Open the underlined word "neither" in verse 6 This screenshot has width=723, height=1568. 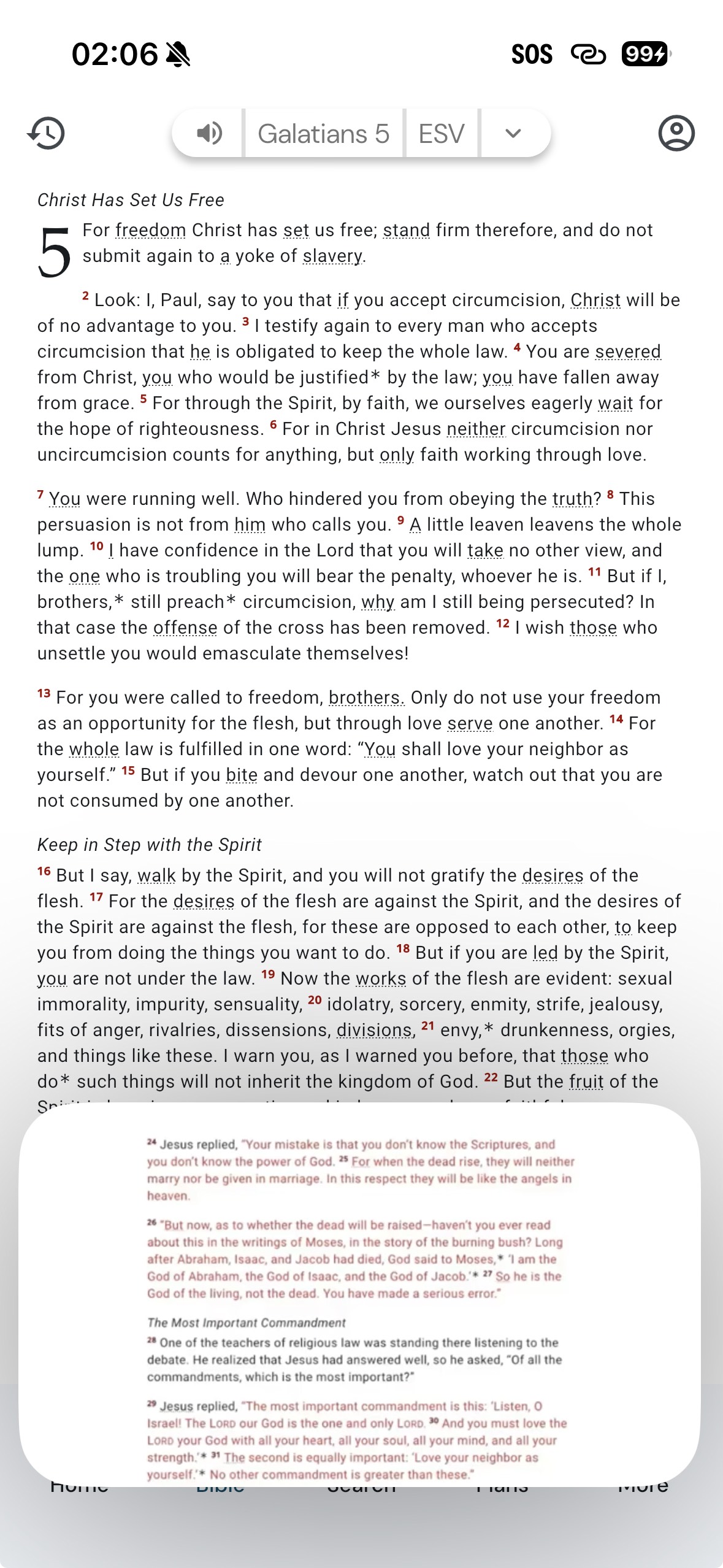pyautogui.click(x=476, y=429)
